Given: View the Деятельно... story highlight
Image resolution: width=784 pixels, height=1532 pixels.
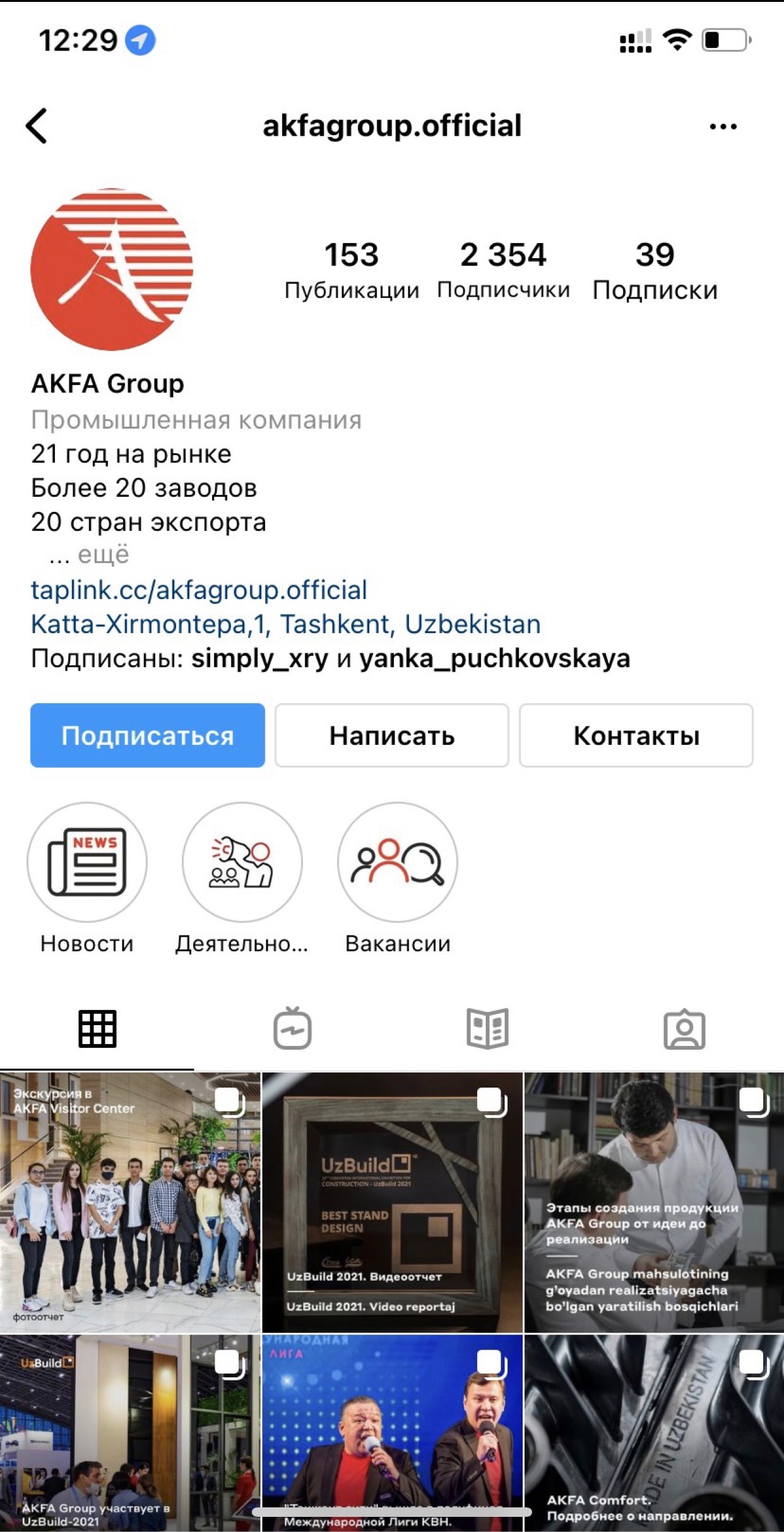Looking at the screenshot, I should click(x=242, y=862).
